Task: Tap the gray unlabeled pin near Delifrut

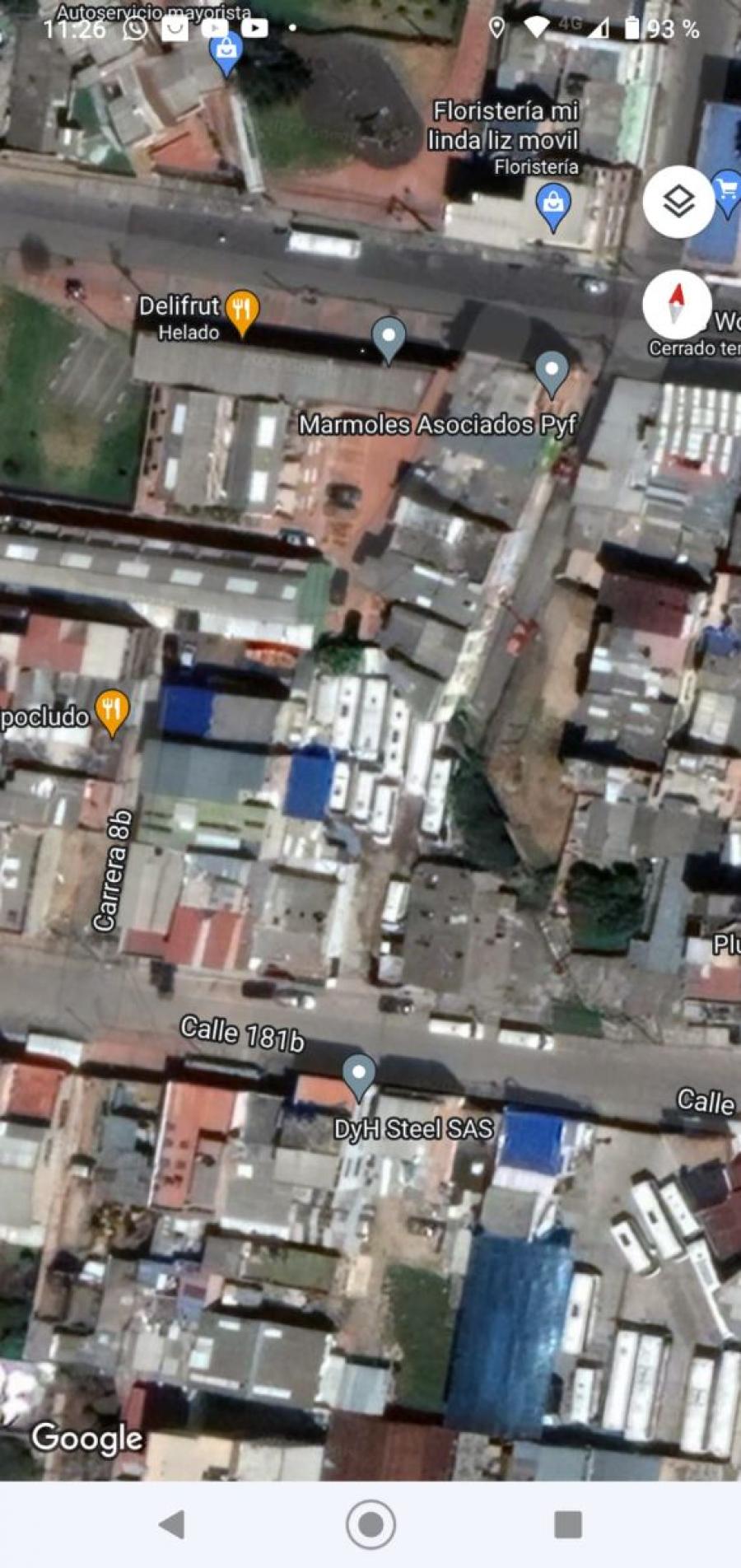Action: 389,339
